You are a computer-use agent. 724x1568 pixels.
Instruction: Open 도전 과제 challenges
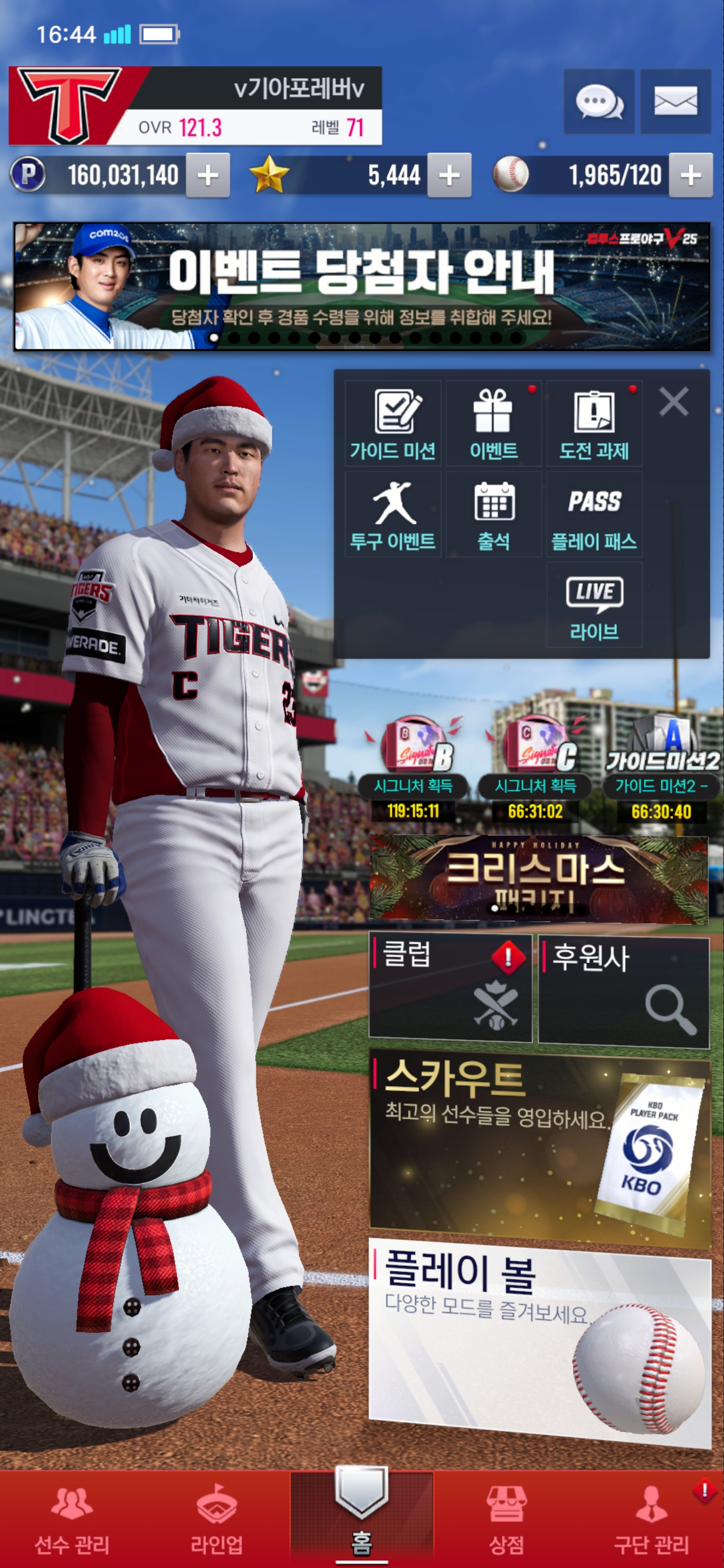[594, 424]
